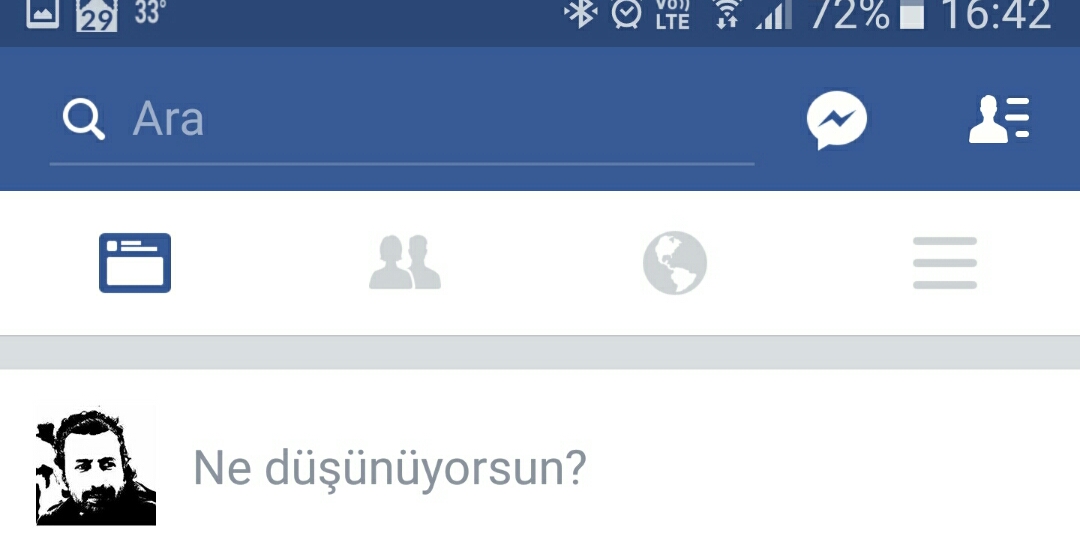This screenshot has width=1080, height=535.
Task: Open the hamburger menu tab
Action: point(944,263)
